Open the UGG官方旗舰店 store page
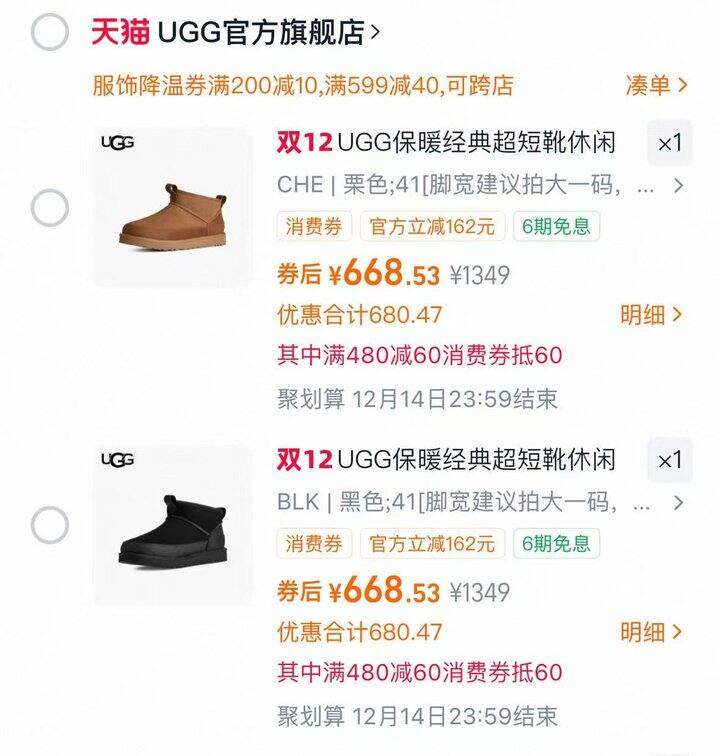This screenshot has width=720, height=756. click(236, 32)
